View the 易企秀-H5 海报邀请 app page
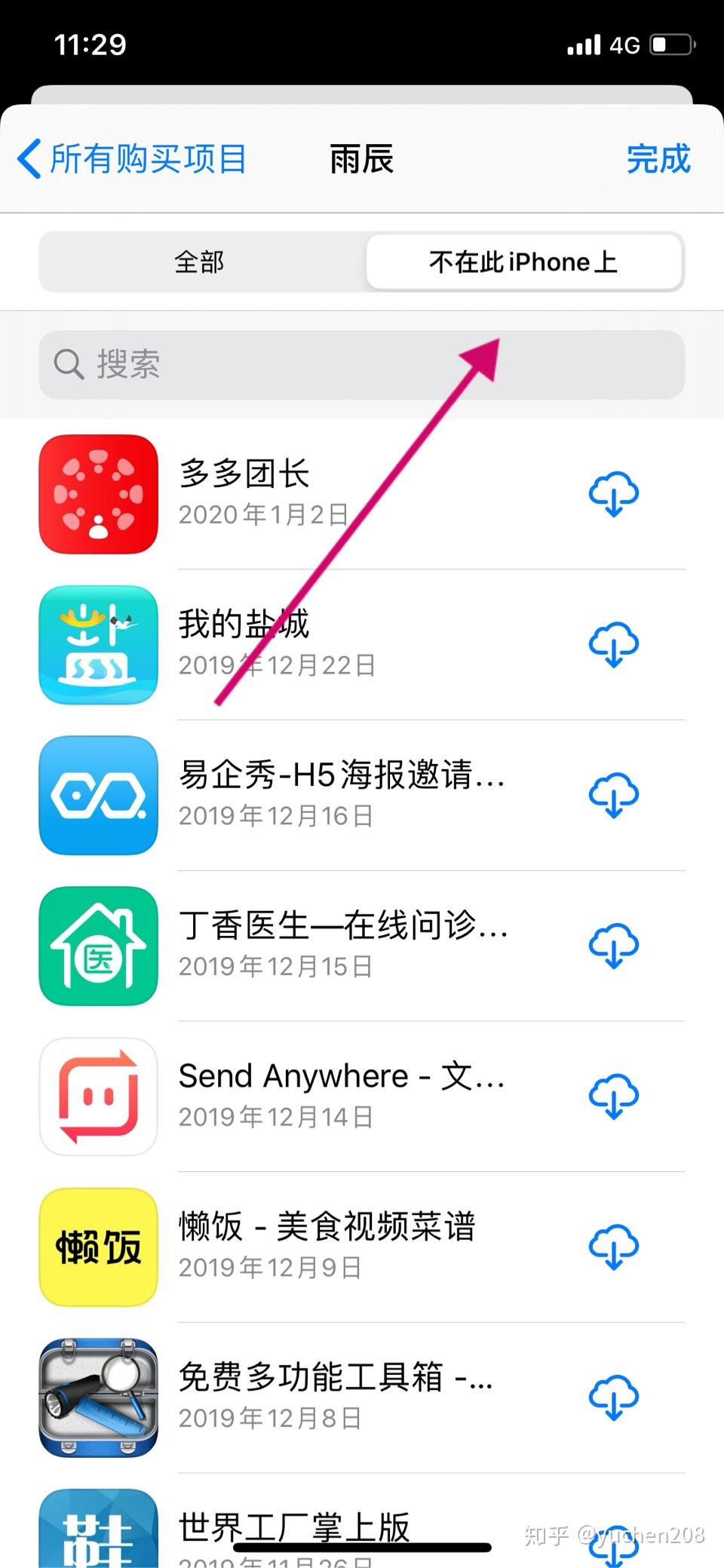Viewport: 724px width, 1568px height. point(339,795)
